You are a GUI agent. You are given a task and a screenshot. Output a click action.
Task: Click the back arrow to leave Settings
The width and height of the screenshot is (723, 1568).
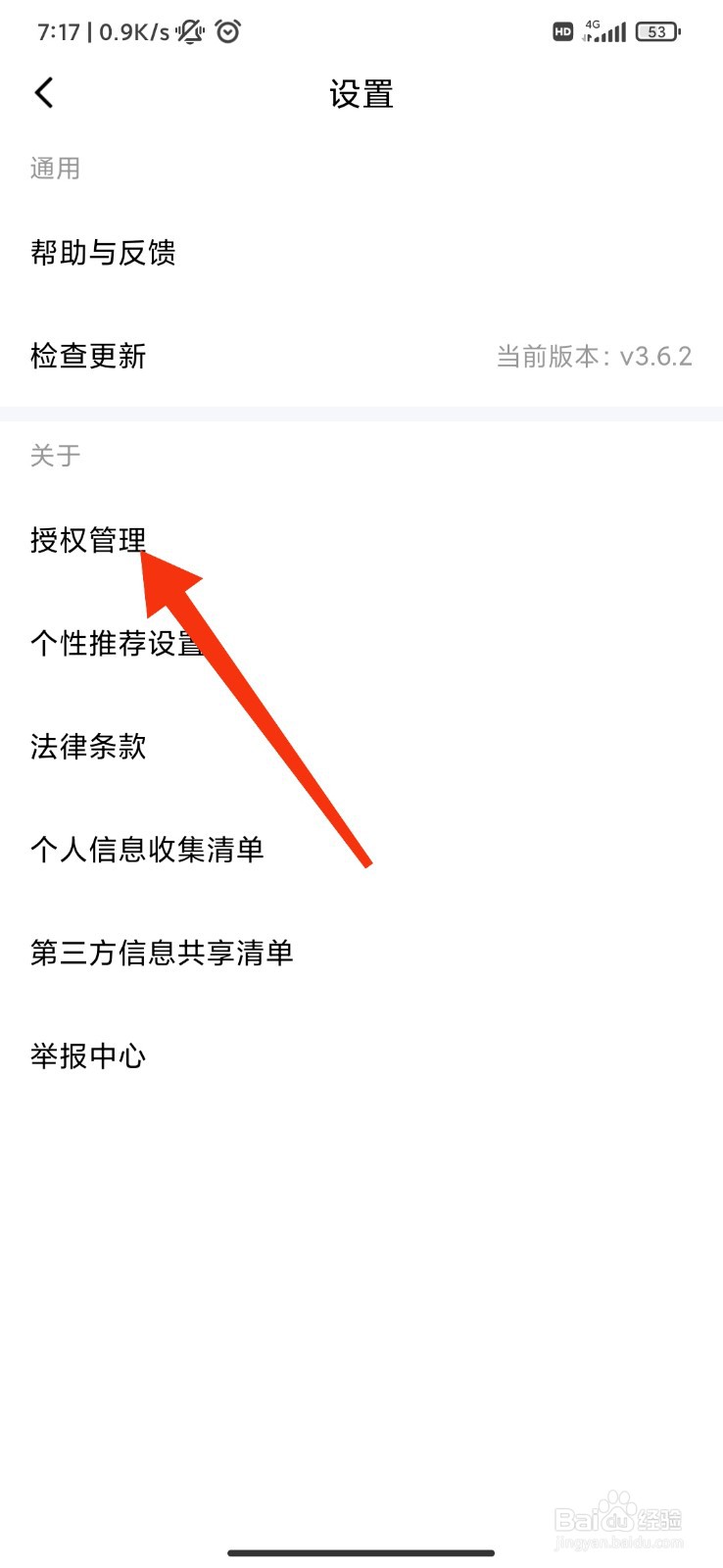[43, 92]
